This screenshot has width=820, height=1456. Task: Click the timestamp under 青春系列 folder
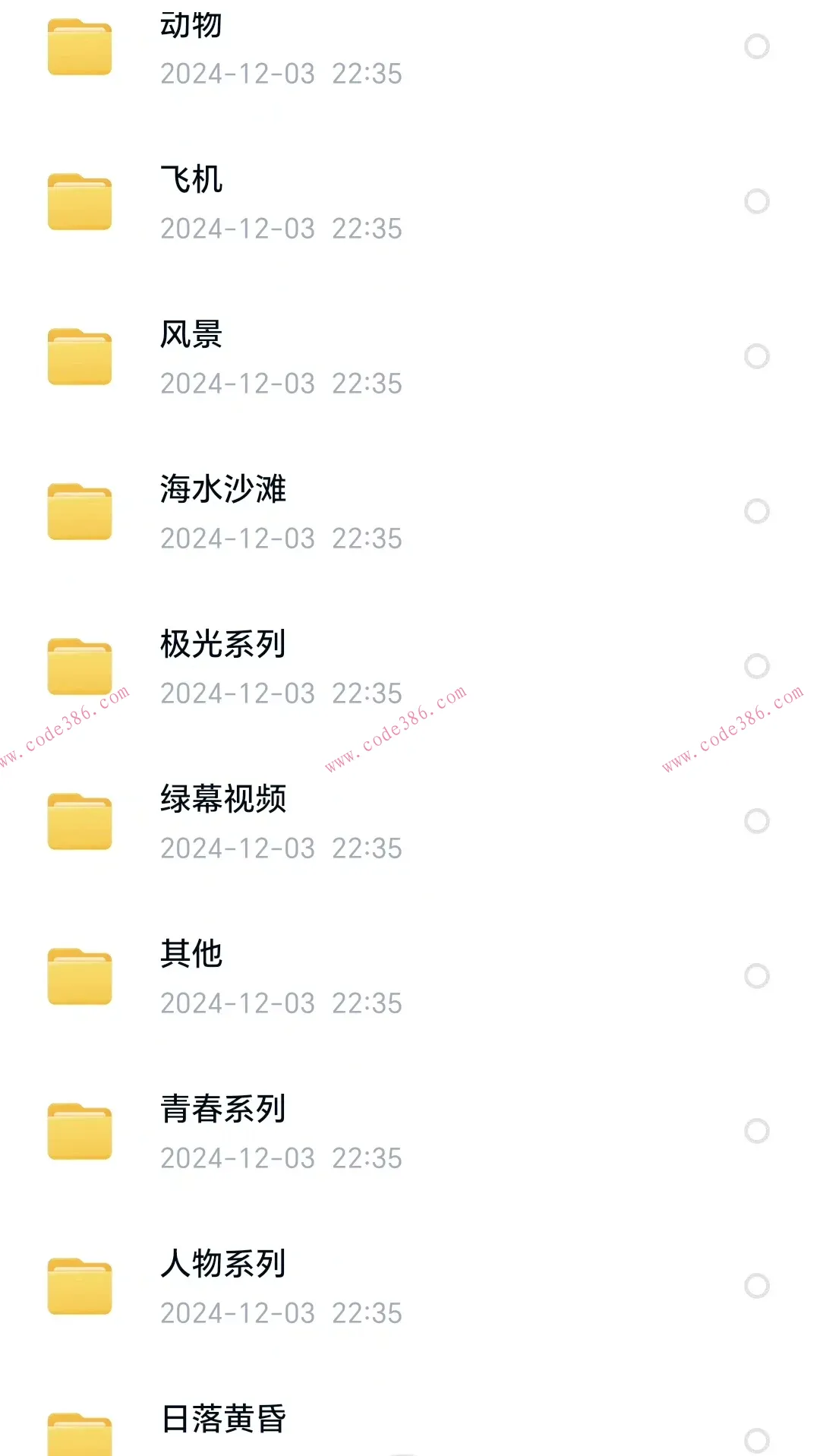pyautogui.click(x=281, y=1158)
